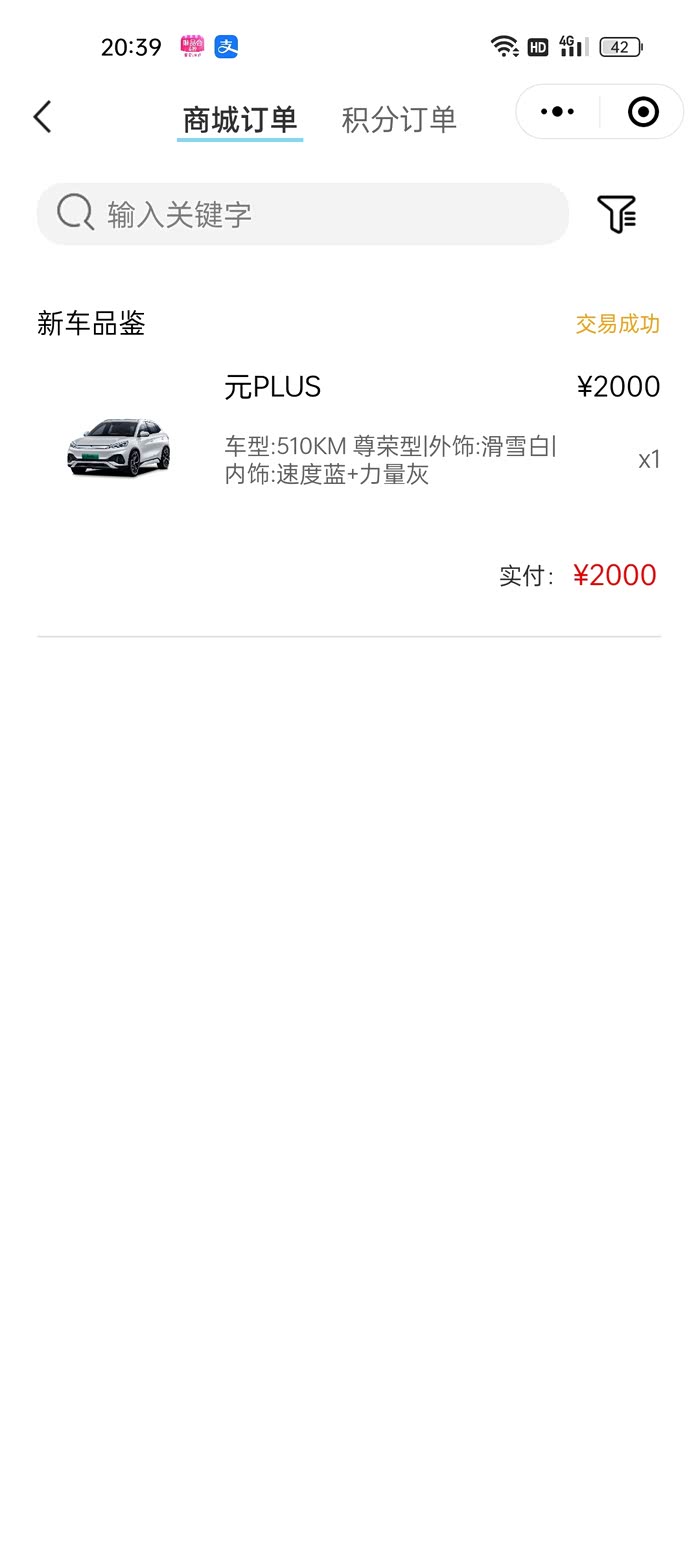Viewport: 700px width, 1555px height.
Task: Close the mini program with the circle button
Action: tap(643, 112)
